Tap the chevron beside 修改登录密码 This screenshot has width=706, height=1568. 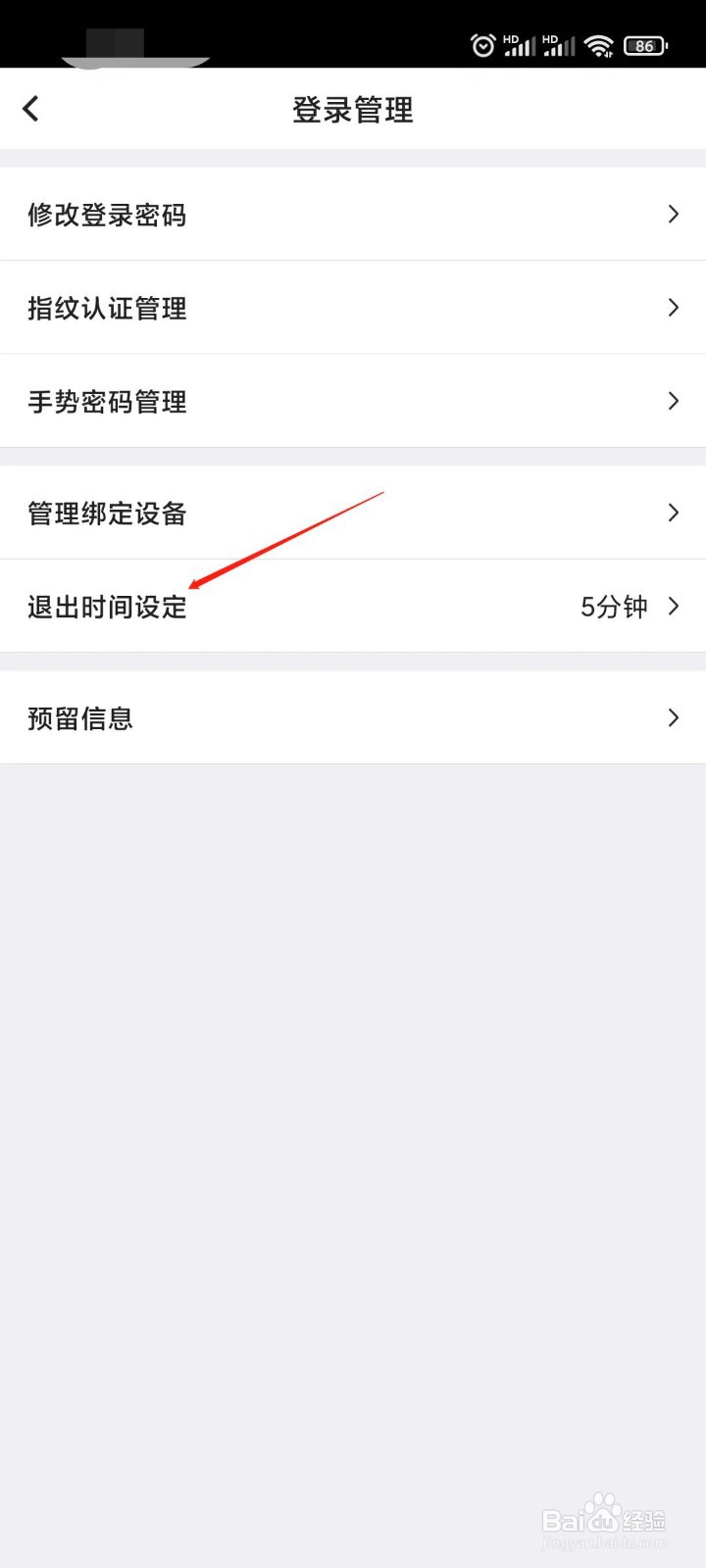coord(674,214)
